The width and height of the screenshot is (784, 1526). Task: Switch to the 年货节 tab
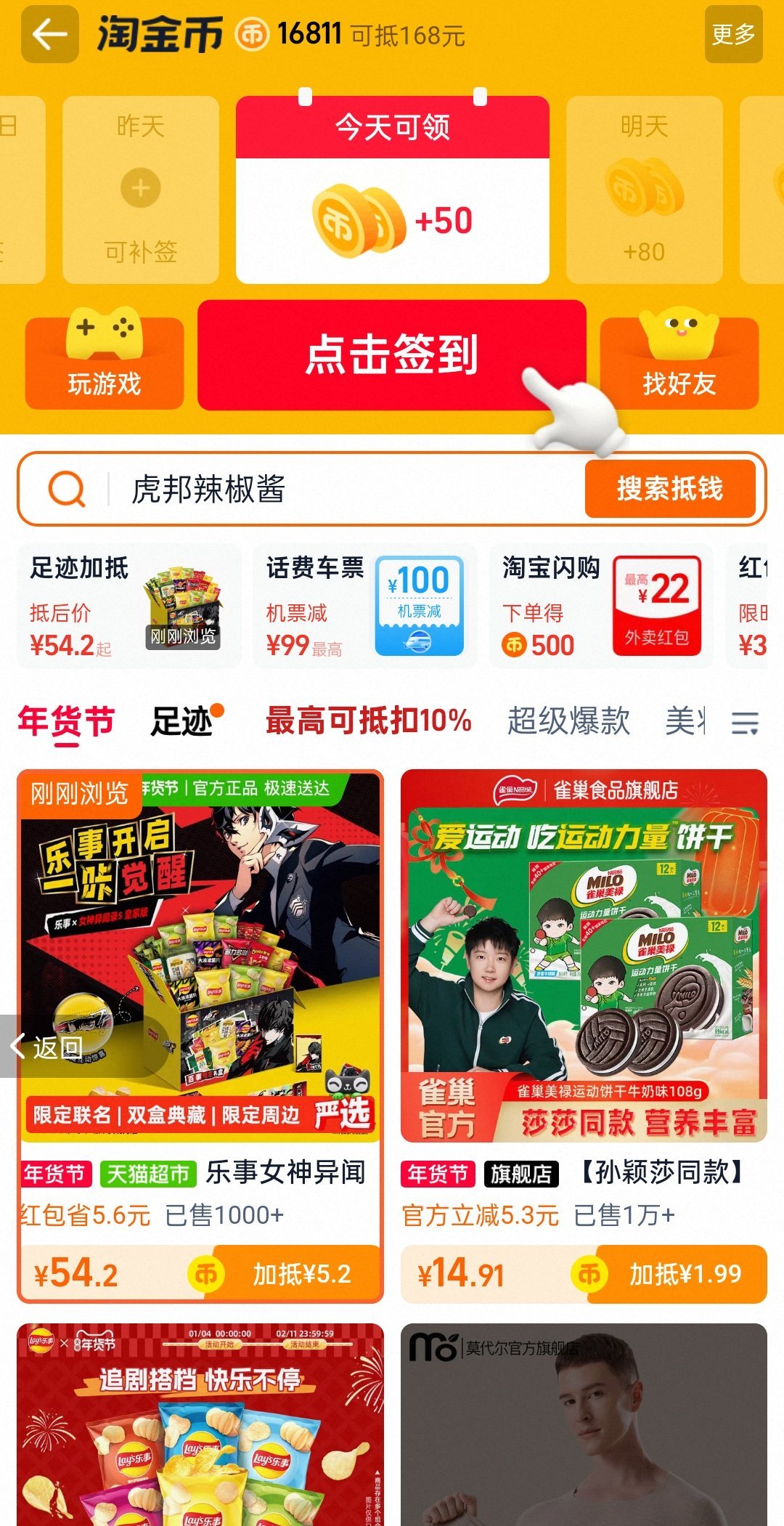[66, 722]
